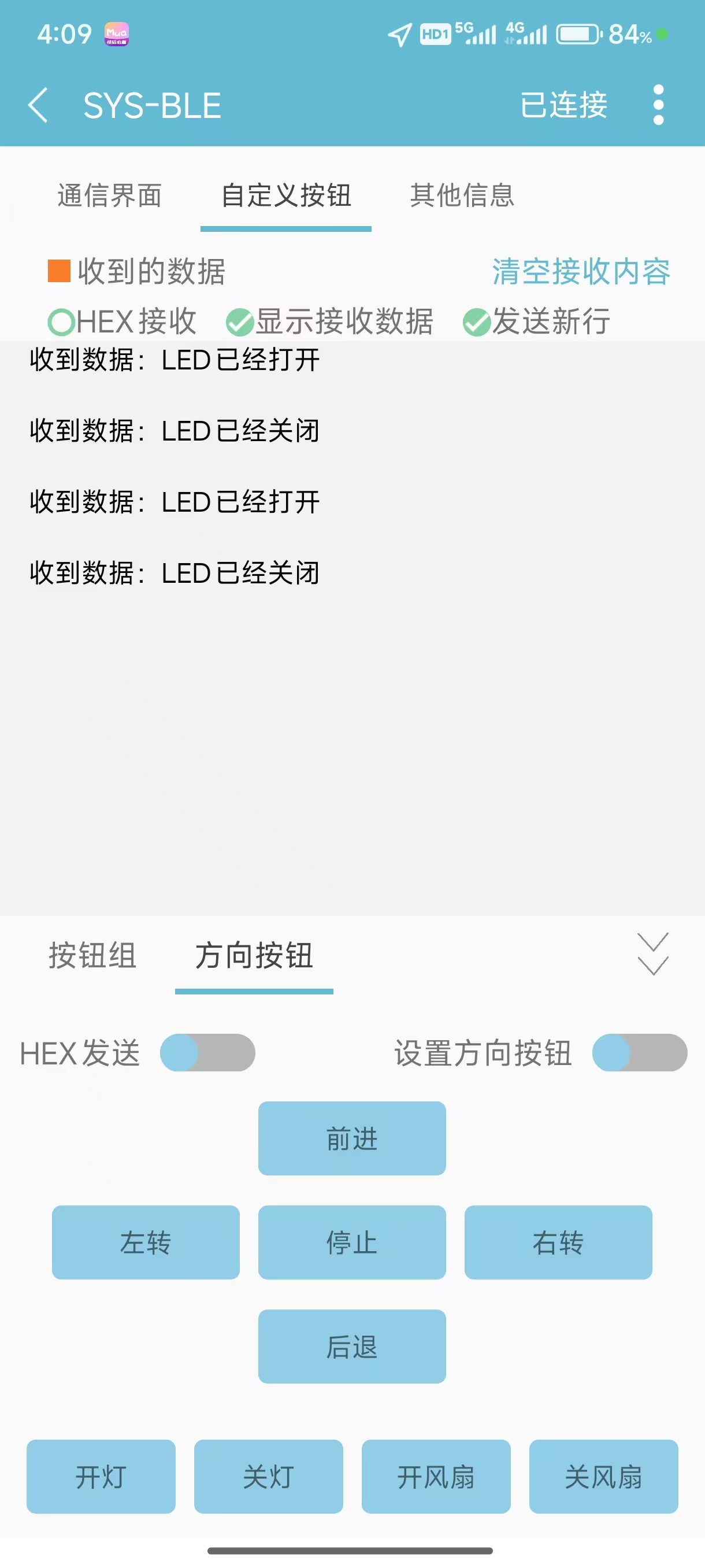Tap the 左转 button
Viewport: 705px width, 1568px height.
point(146,1242)
